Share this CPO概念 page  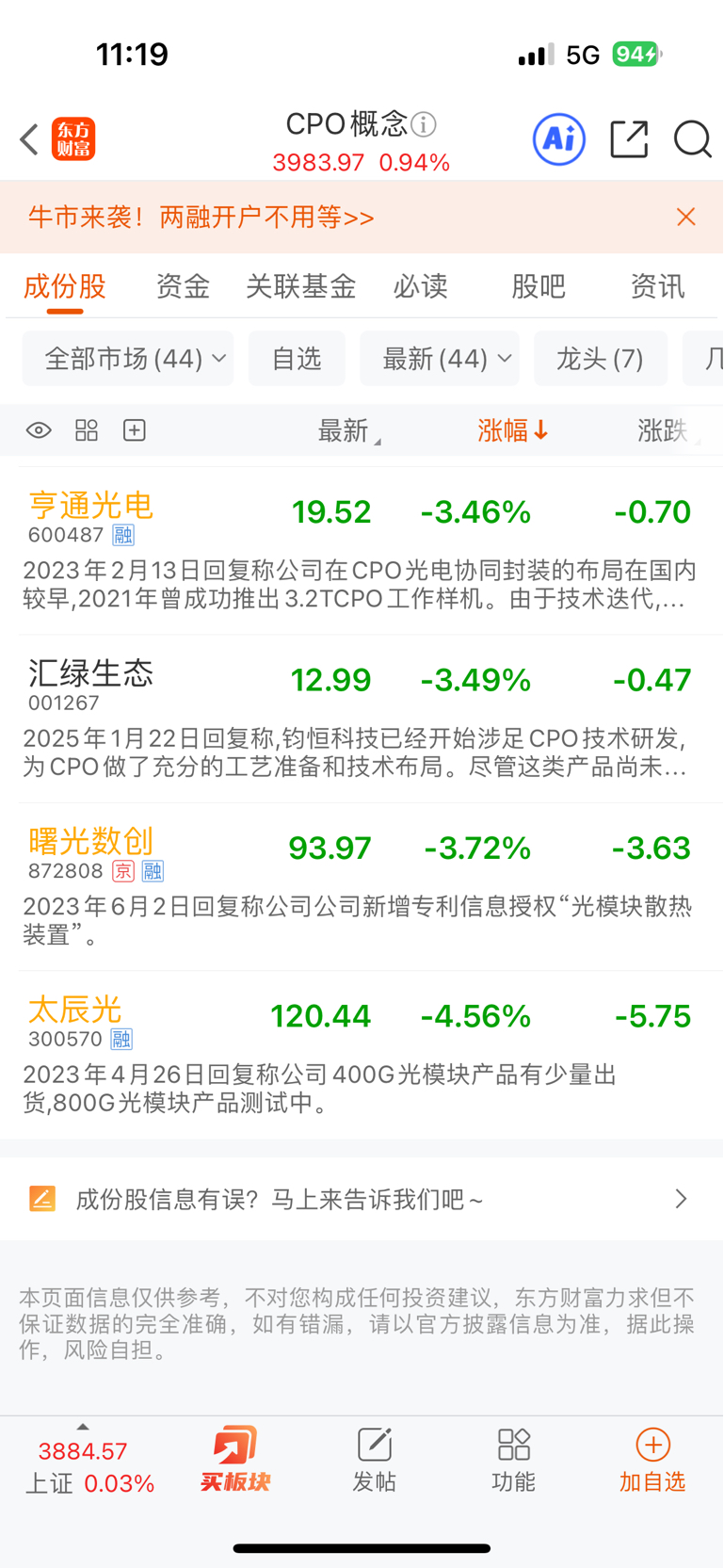pyautogui.click(x=629, y=139)
